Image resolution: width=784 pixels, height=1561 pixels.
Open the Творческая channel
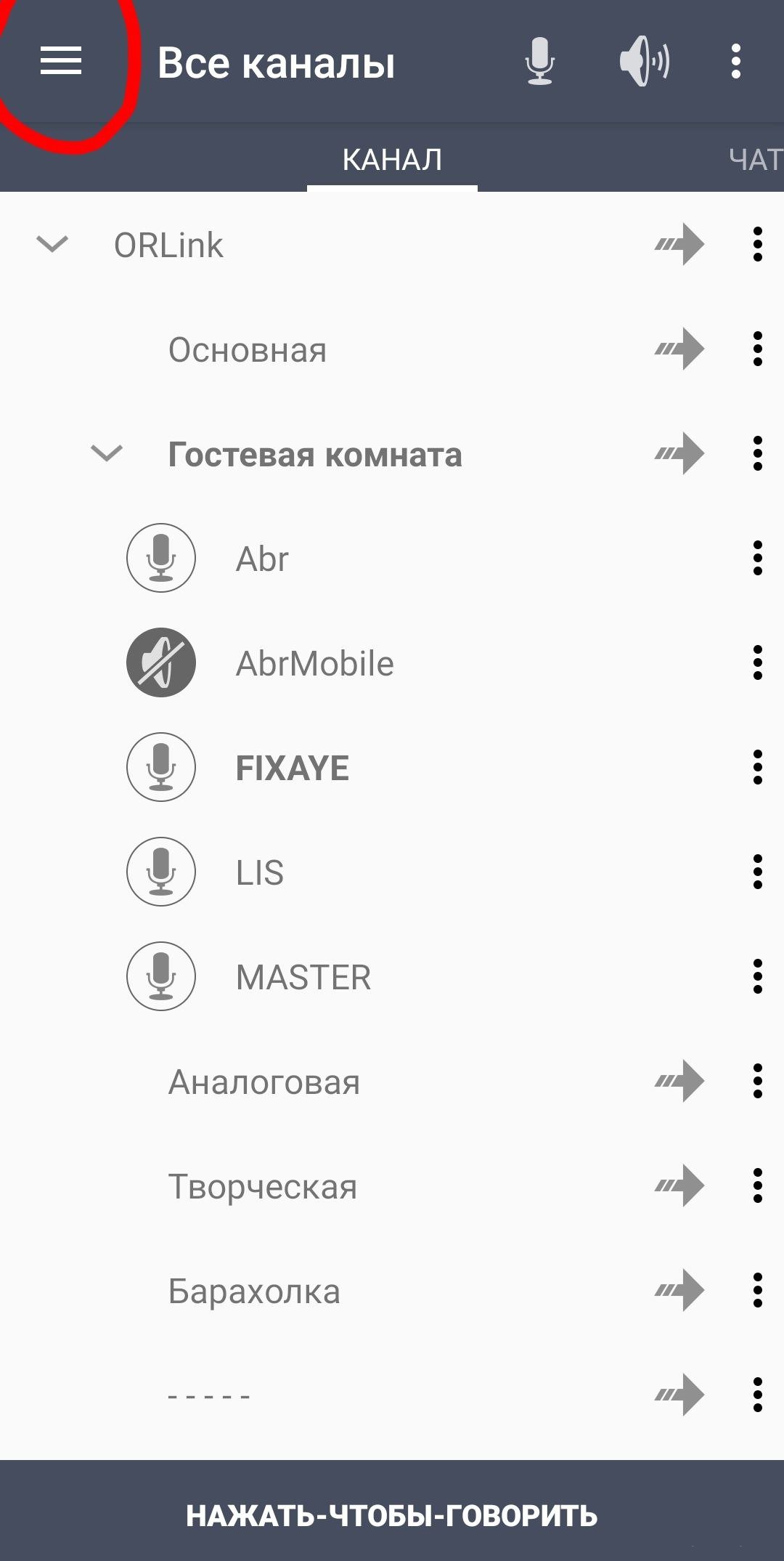pos(392,1186)
